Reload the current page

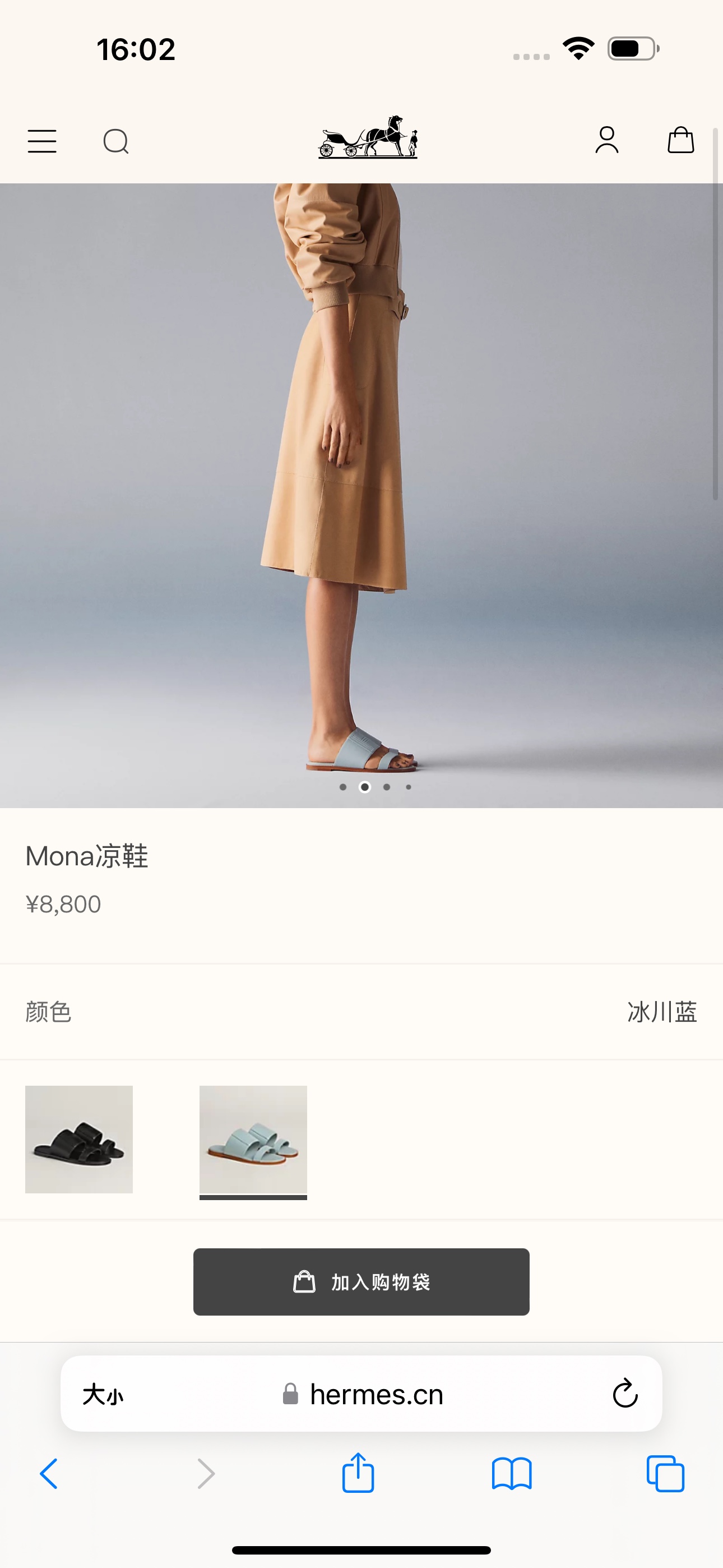[624, 1393]
